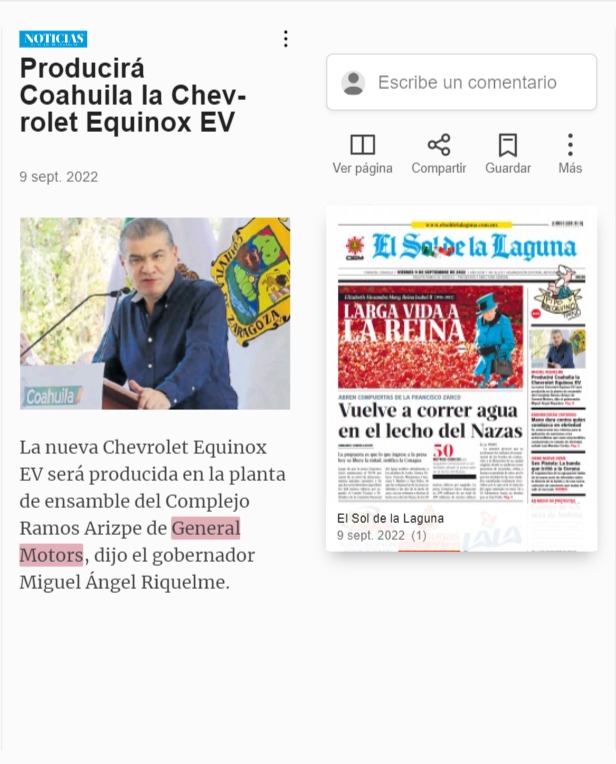Open Ver página view
The height and width of the screenshot is (764, 616).
click(363, 154)
